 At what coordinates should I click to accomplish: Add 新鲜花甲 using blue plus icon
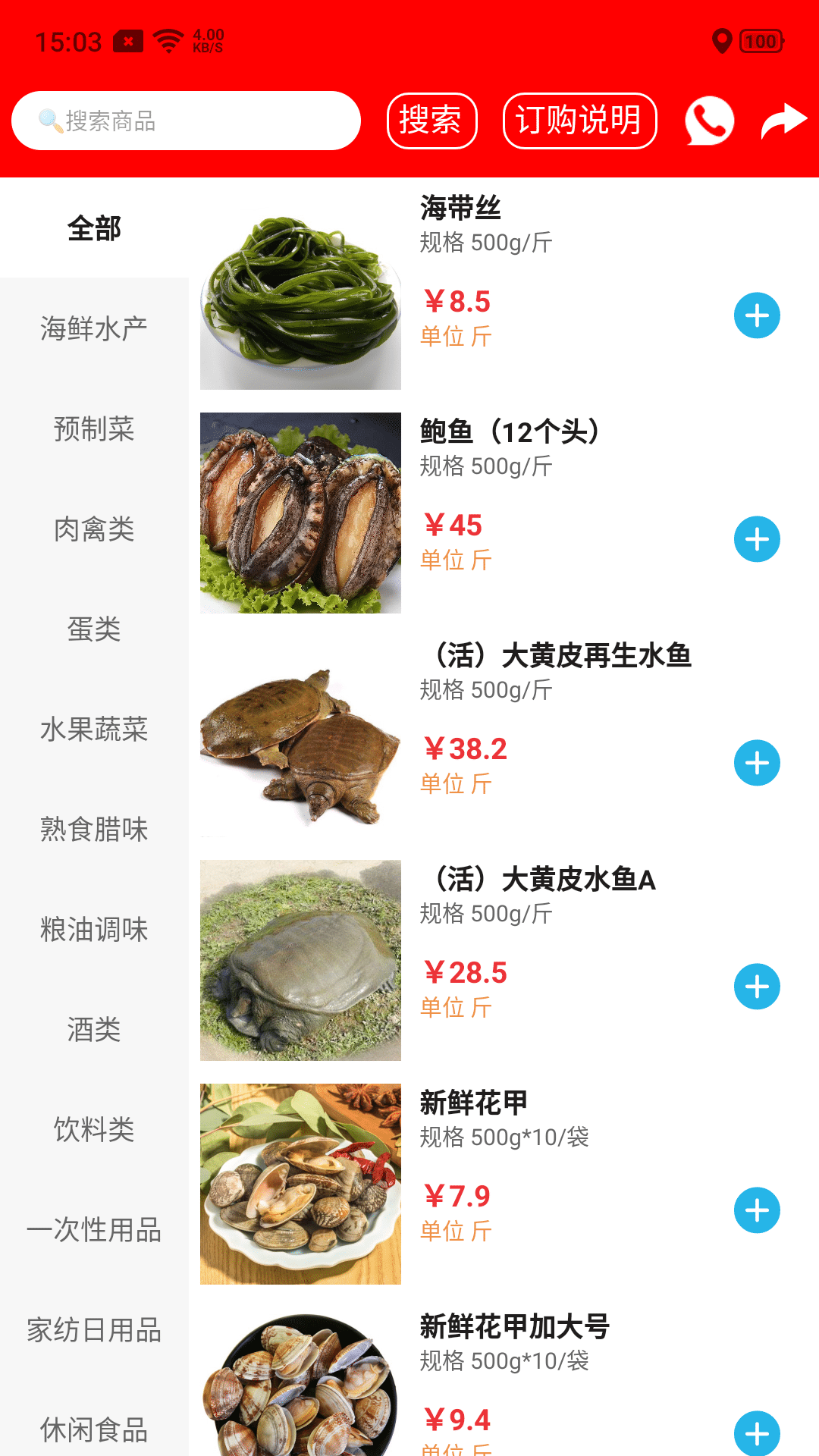pyautogui.click(x=756, y=1210)
